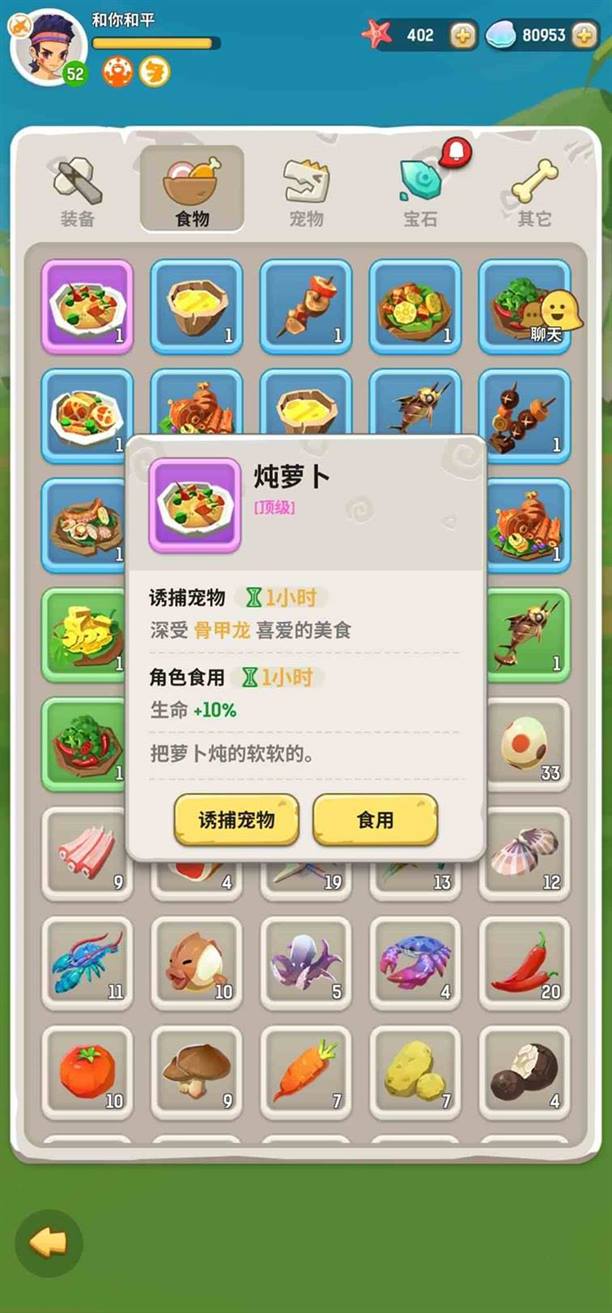Screen dimensions: 612x1313
Task: Select the red chili pepper item
Action: 524,963
